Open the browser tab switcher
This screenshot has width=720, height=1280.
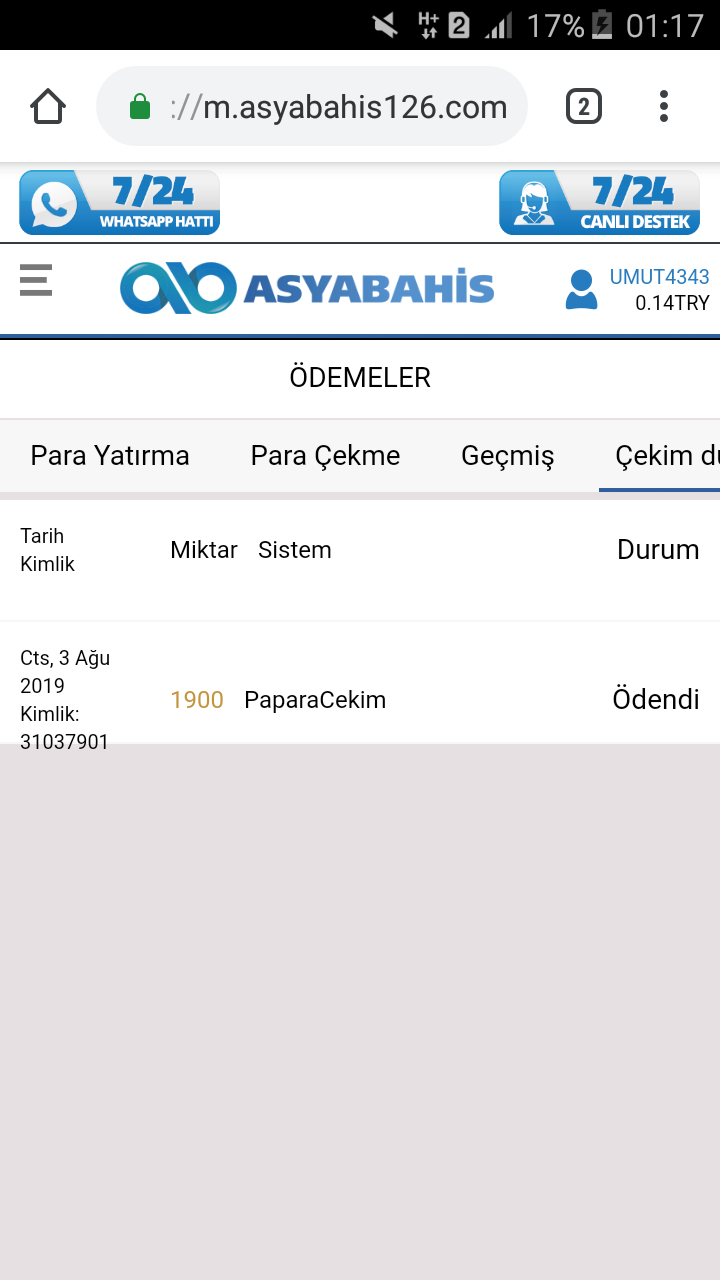point(584,106)
